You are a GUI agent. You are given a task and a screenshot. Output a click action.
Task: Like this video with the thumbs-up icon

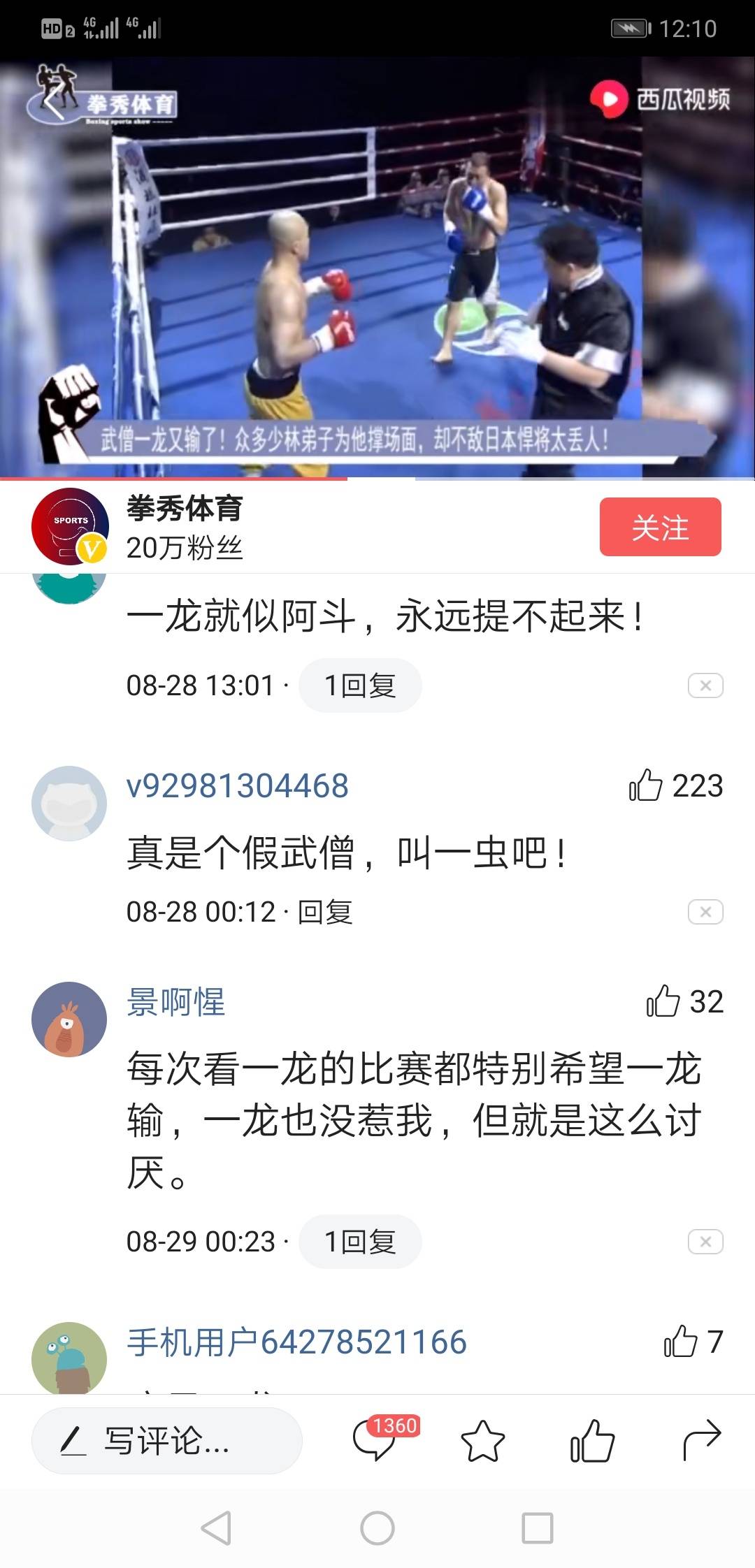click(x=592, y=1441)
